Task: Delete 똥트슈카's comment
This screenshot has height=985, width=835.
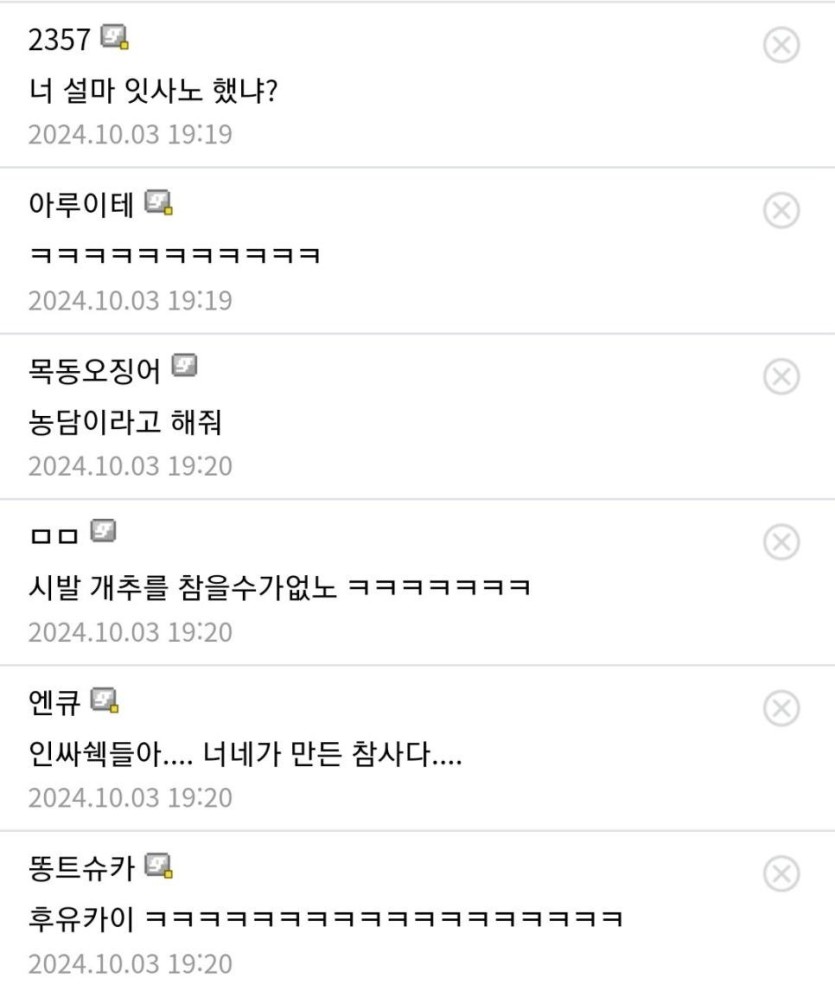Action: [x=781, y=874]
